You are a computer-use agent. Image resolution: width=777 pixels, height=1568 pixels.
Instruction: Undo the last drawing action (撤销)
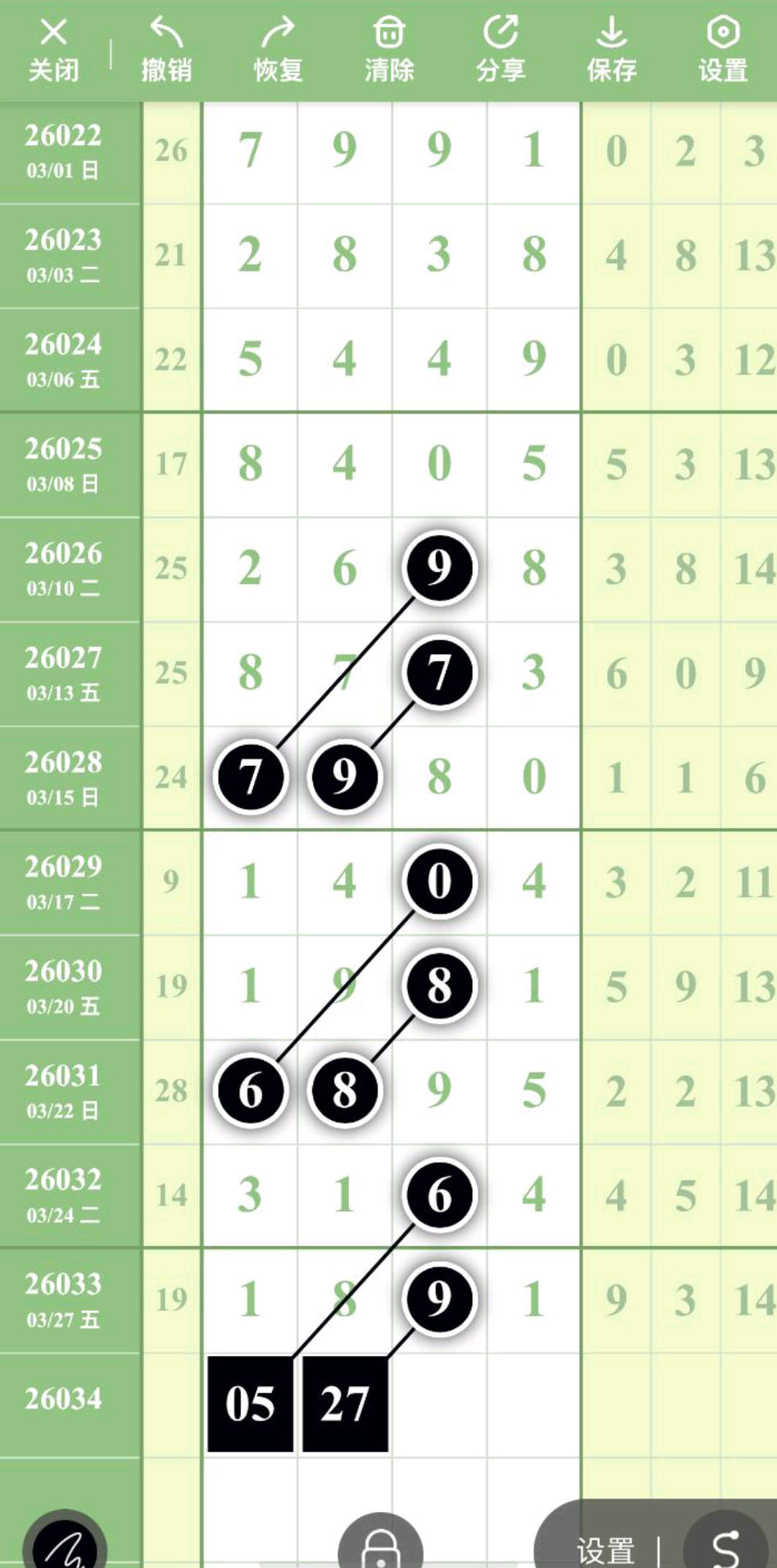(x=166, y=50)
